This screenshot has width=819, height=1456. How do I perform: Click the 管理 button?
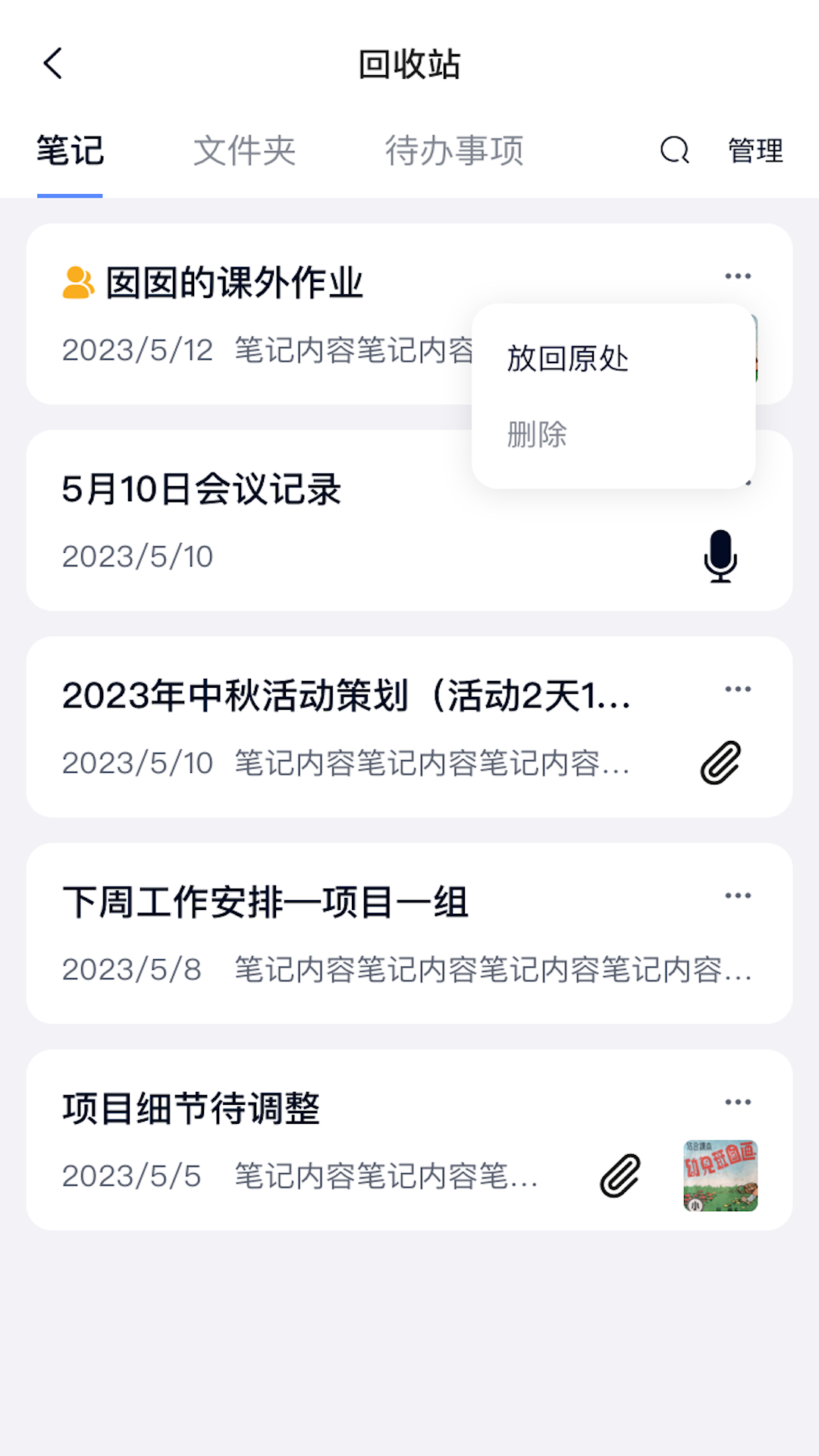(755, 150)
